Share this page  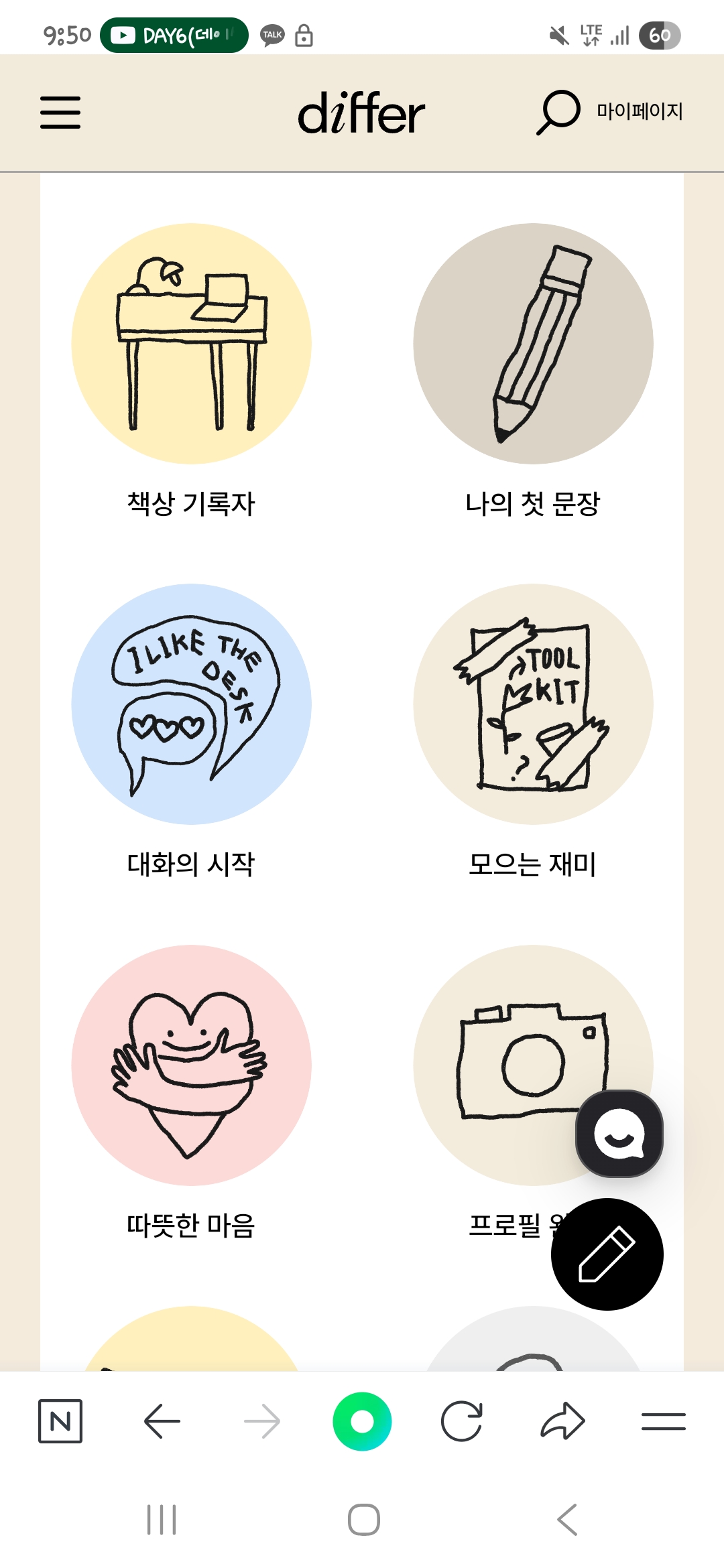tap(562, 1421)
